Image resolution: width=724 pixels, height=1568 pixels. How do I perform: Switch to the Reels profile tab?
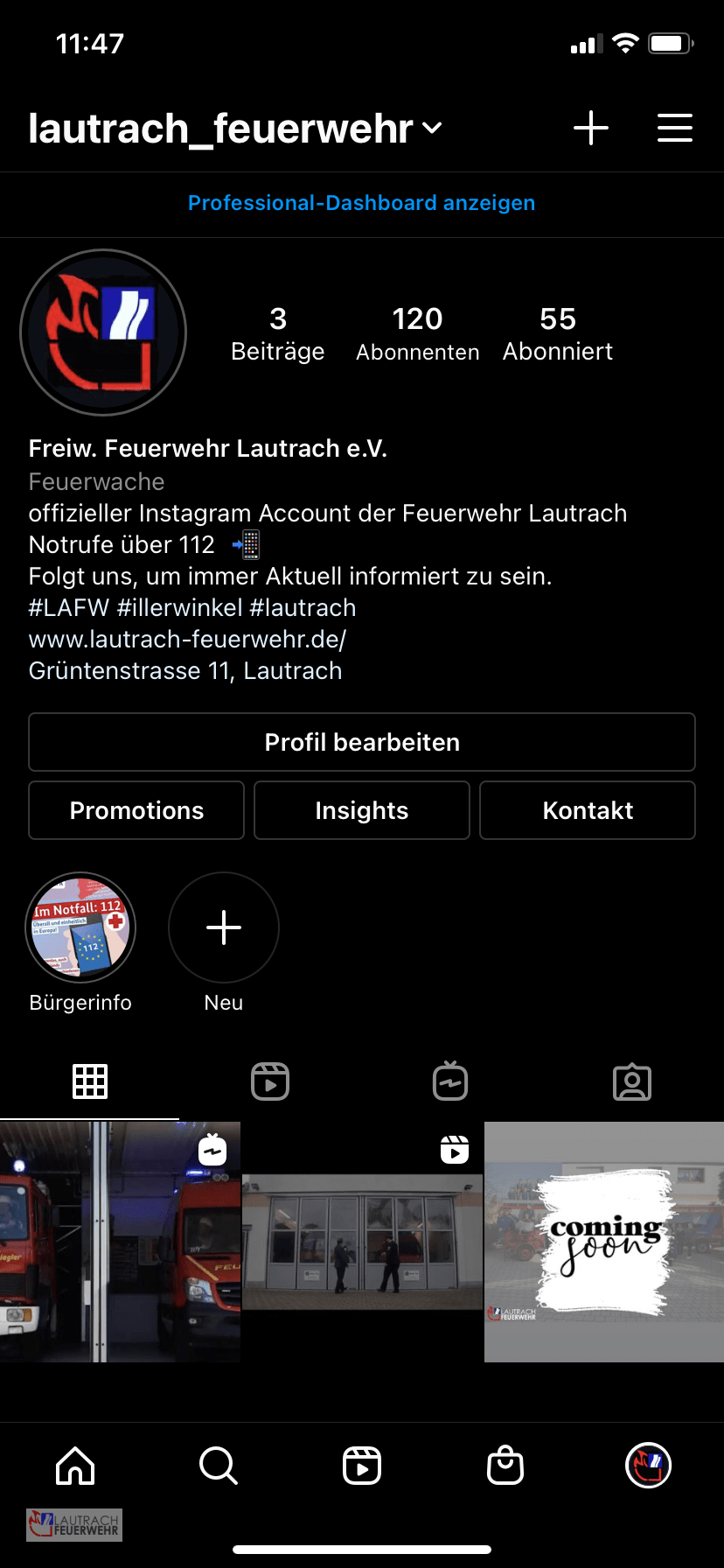(270, 1082)
